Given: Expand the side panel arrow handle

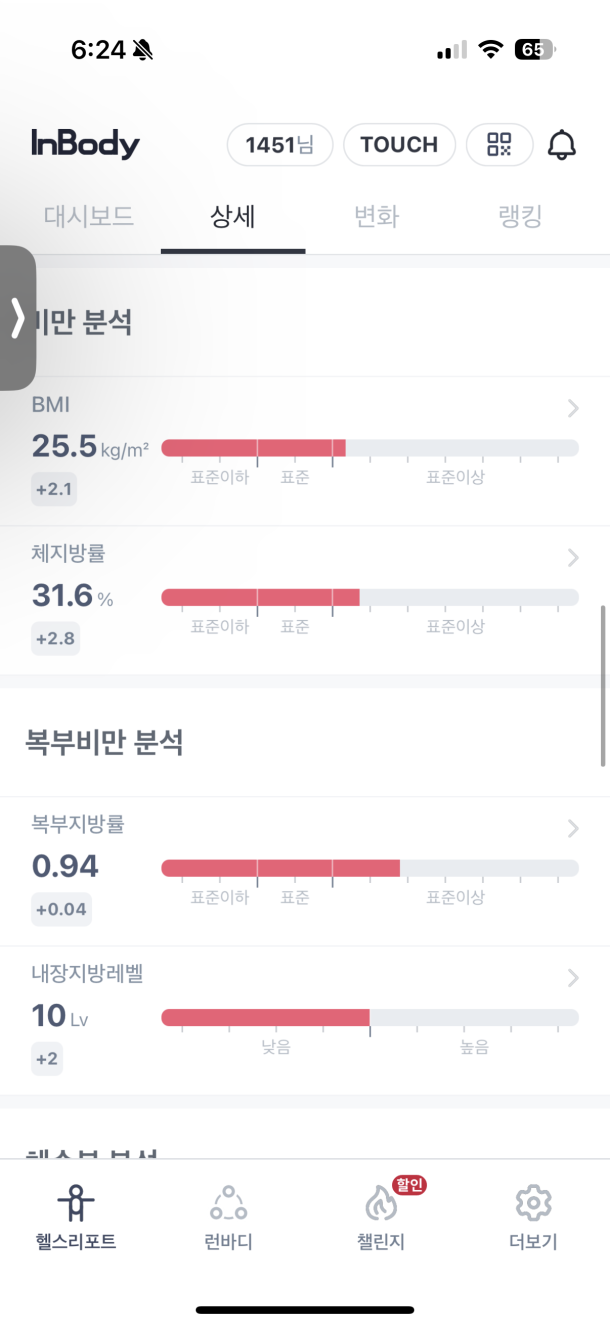Looking at the screenshot, I should pyautogui.click(x=17, y=318).
